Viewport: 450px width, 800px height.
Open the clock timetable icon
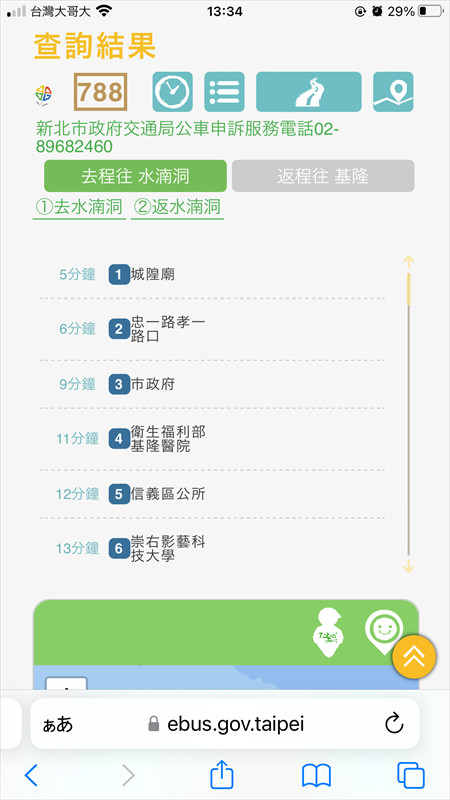point(172,92)
